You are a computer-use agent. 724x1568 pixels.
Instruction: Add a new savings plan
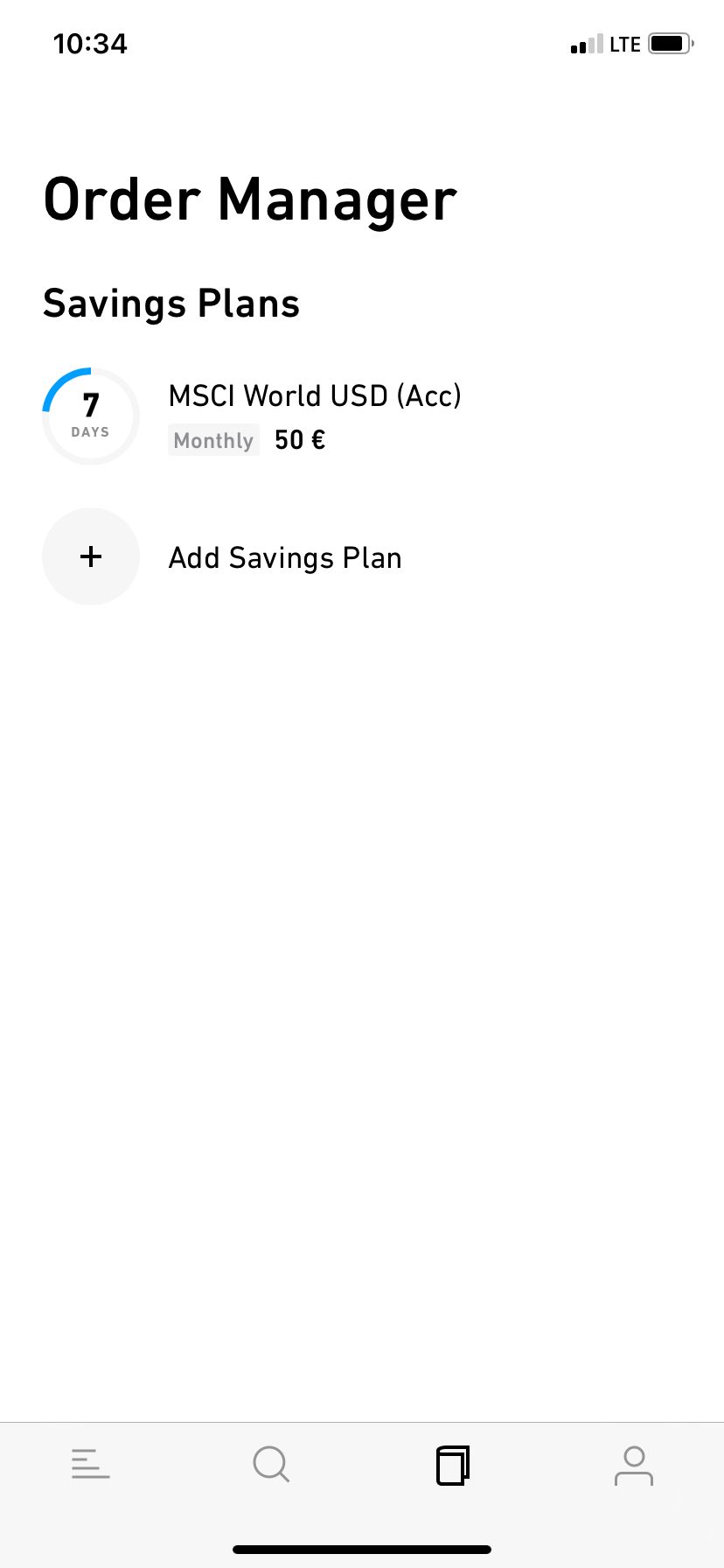[362, 556]
